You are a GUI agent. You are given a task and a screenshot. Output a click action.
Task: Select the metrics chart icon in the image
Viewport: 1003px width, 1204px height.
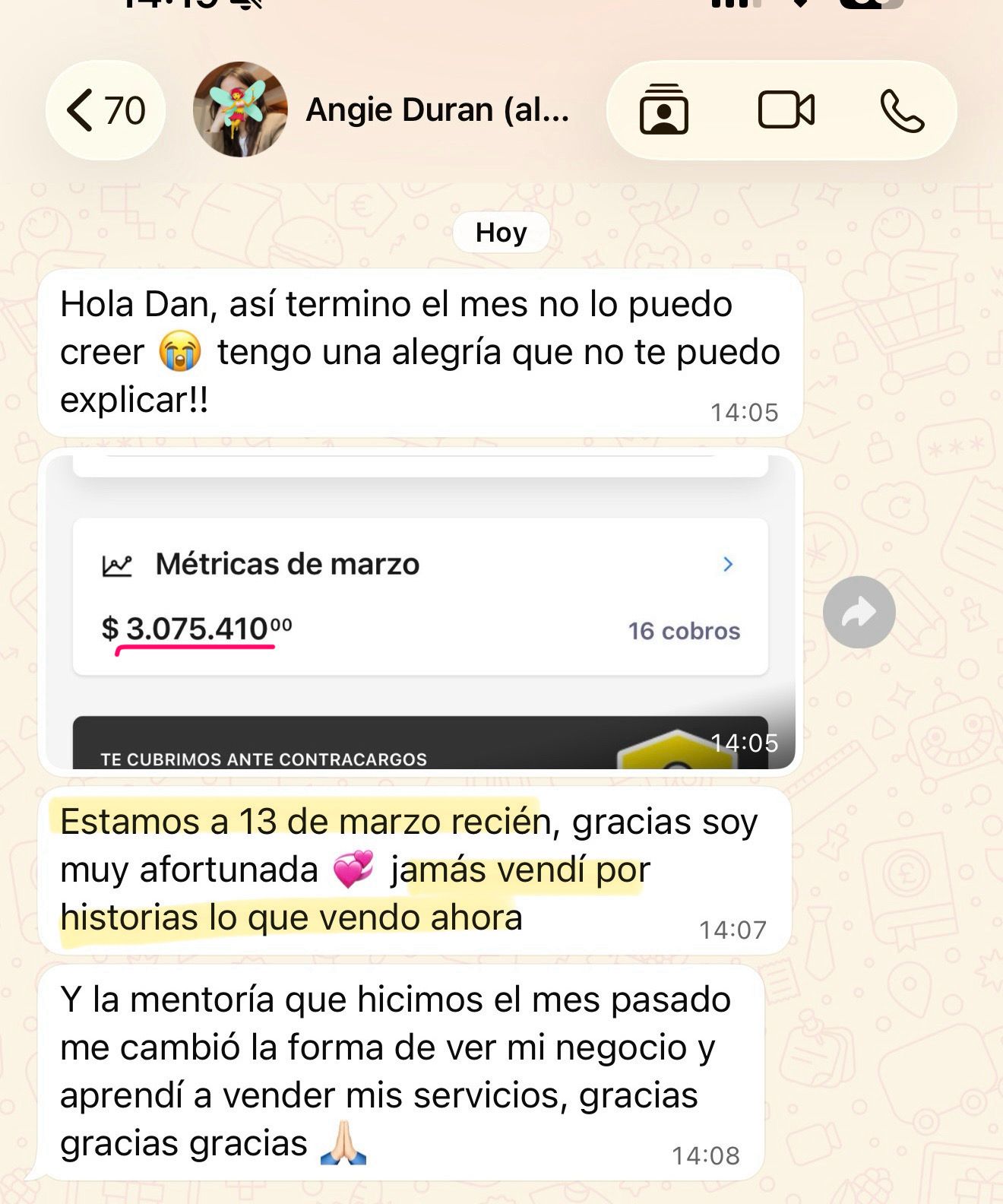coord(115,564)
